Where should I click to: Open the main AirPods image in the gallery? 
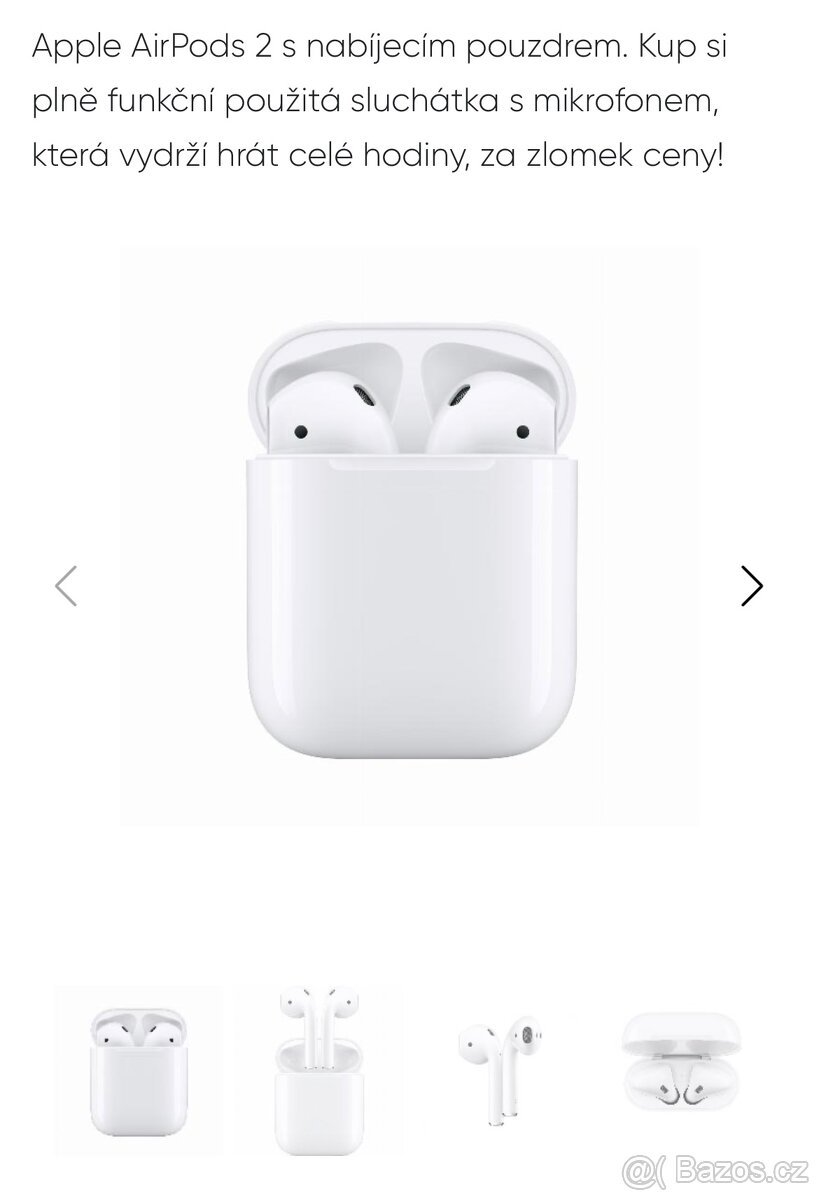click(410, 536)
